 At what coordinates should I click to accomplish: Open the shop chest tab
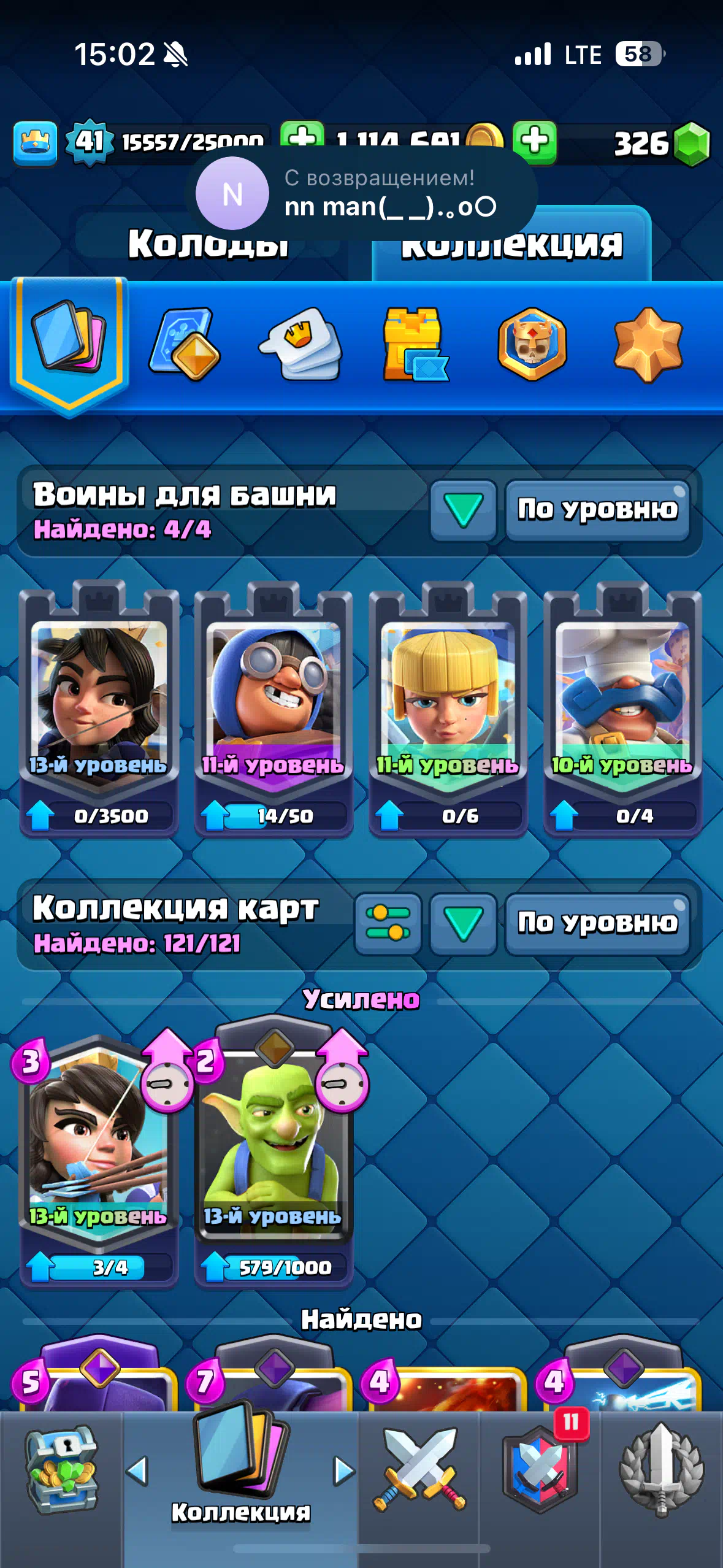click(61, 1472)
